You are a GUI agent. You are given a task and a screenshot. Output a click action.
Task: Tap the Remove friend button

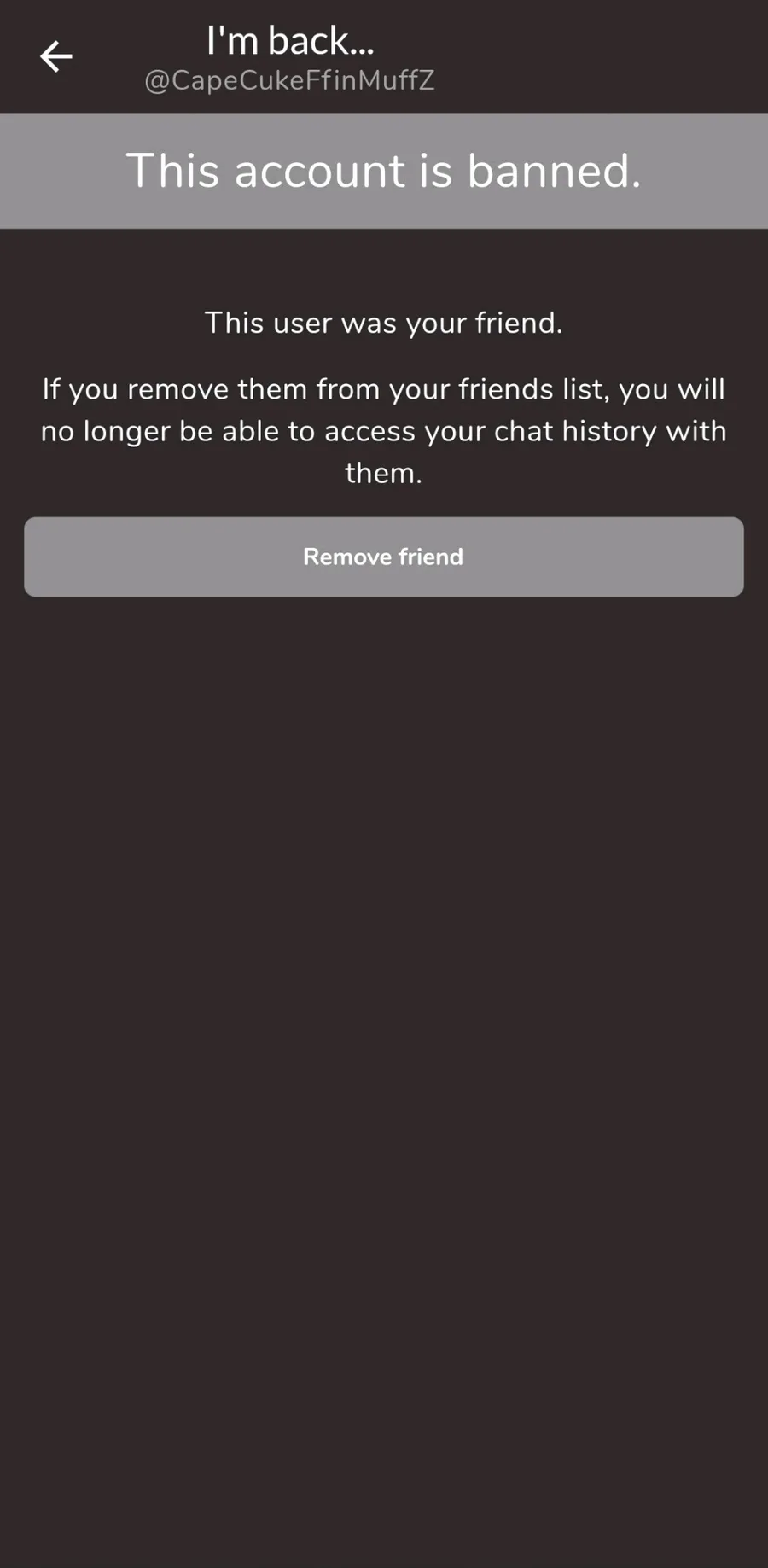[x=384, y=557]
